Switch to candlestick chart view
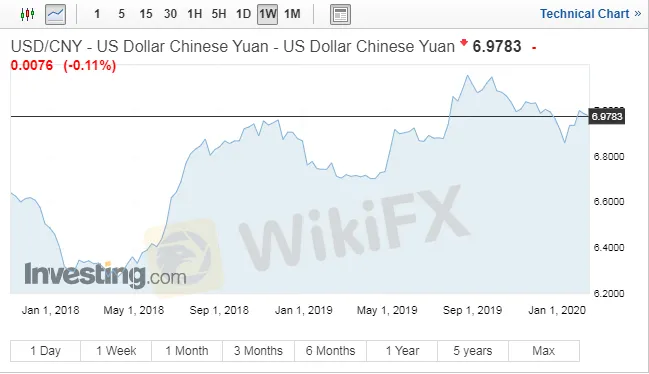 pos(27,14)
